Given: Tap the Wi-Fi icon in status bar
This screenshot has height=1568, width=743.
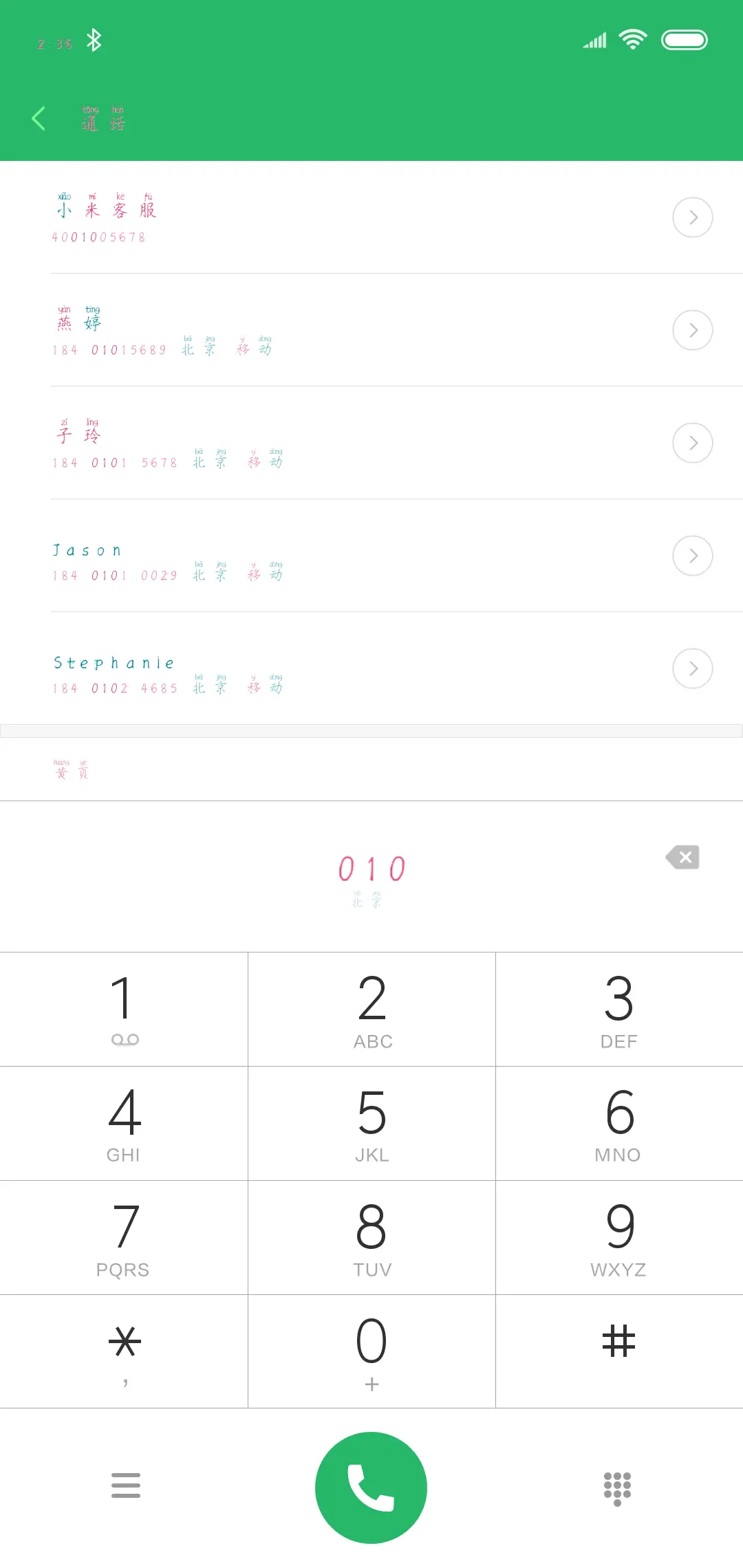Looking at the screenshot, I should [632, 40].
